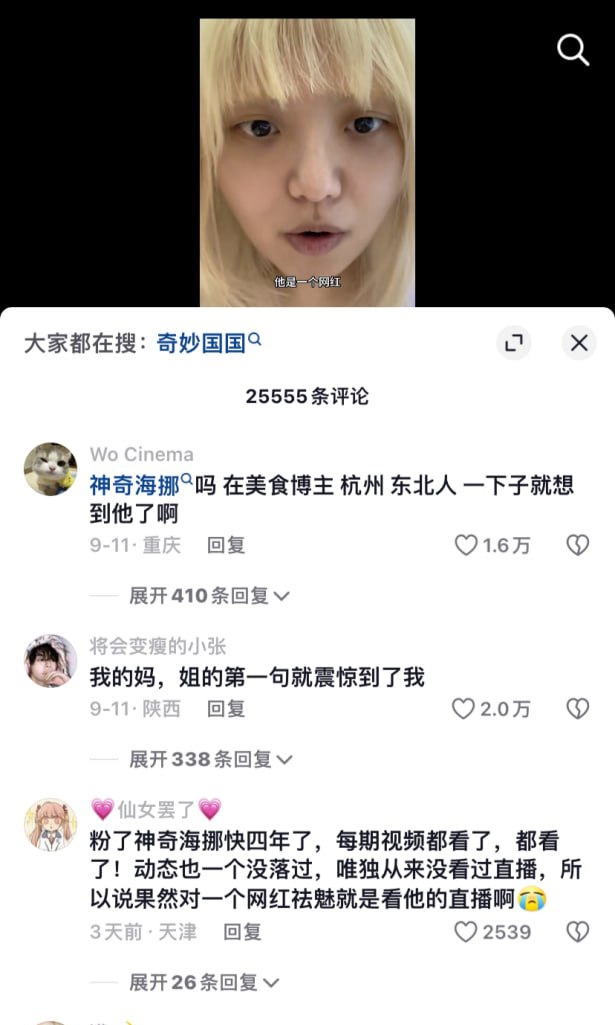Expand 26 replies thread
This screenshot has height=1025, width=615.
coord(204,982)
